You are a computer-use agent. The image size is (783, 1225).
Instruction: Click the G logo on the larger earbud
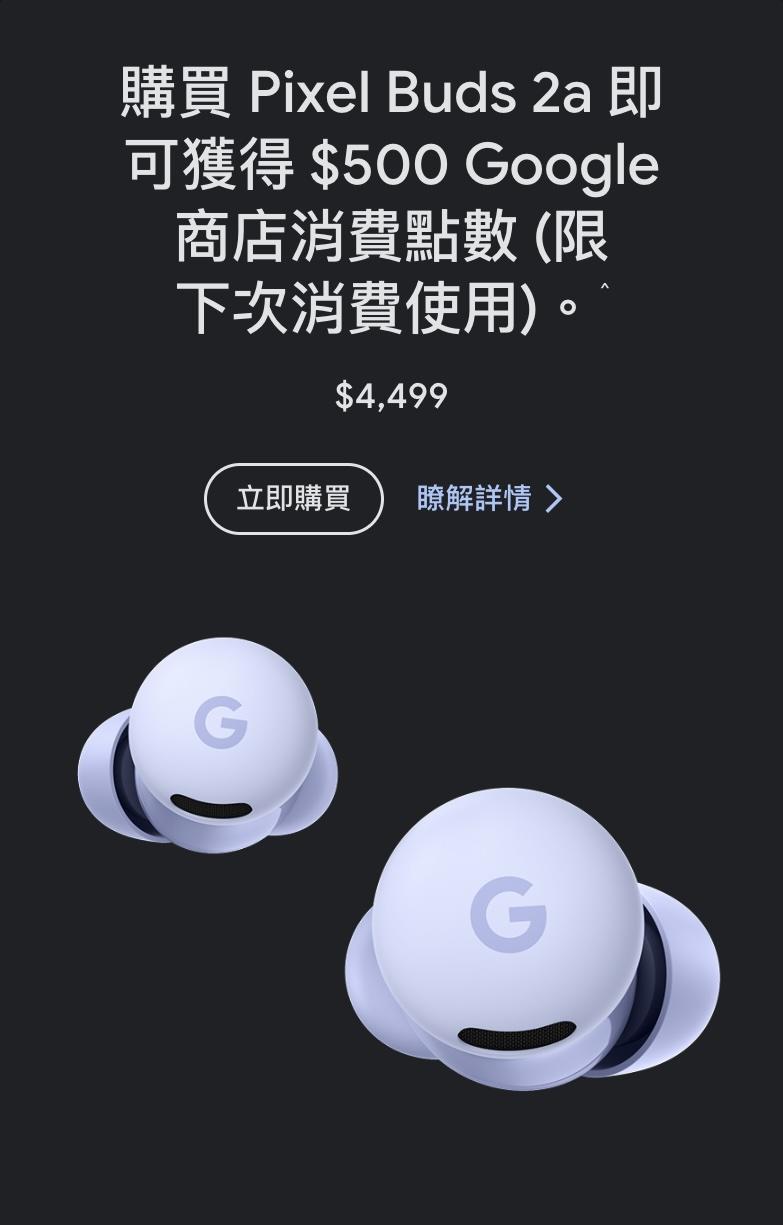(509, 915)
